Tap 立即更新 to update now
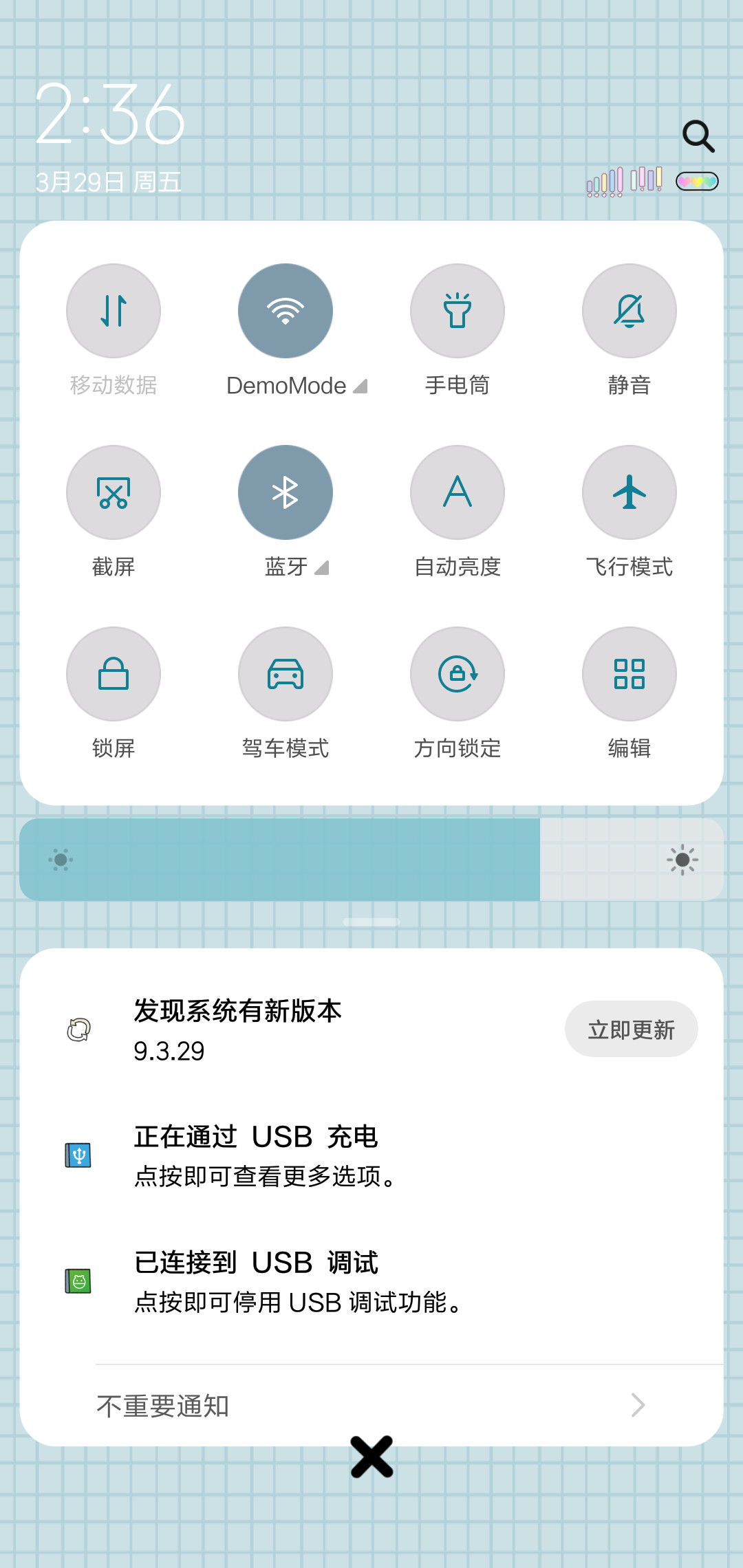 [632, 1029]
